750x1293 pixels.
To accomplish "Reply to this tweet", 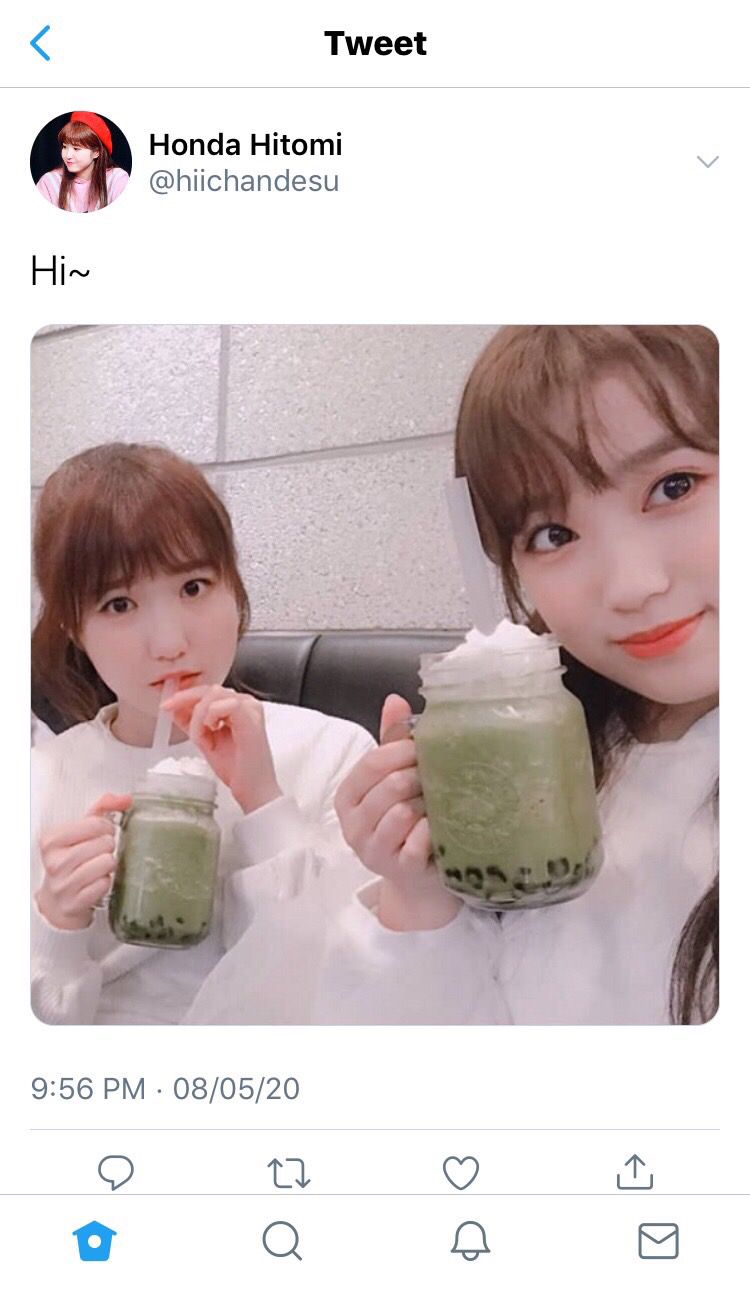I will (116, 1172).
